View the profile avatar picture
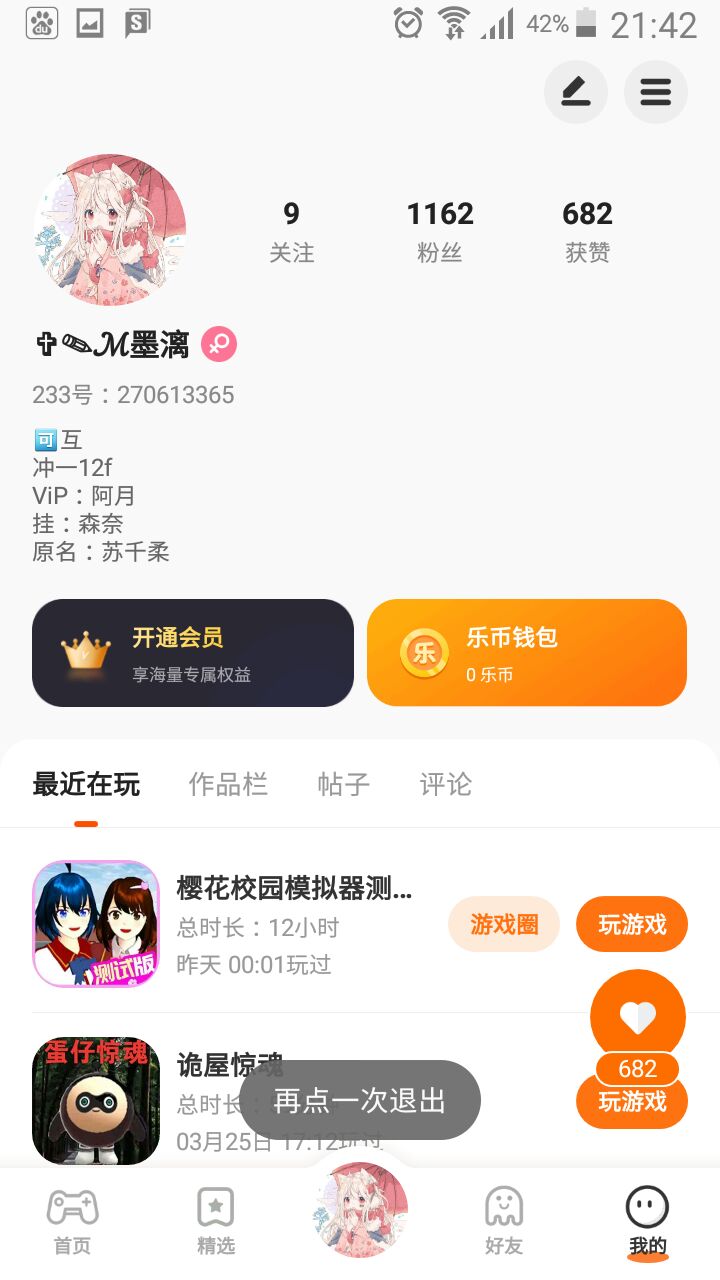The height and width of the screenshot is (1280, 720). pos(110,230)
